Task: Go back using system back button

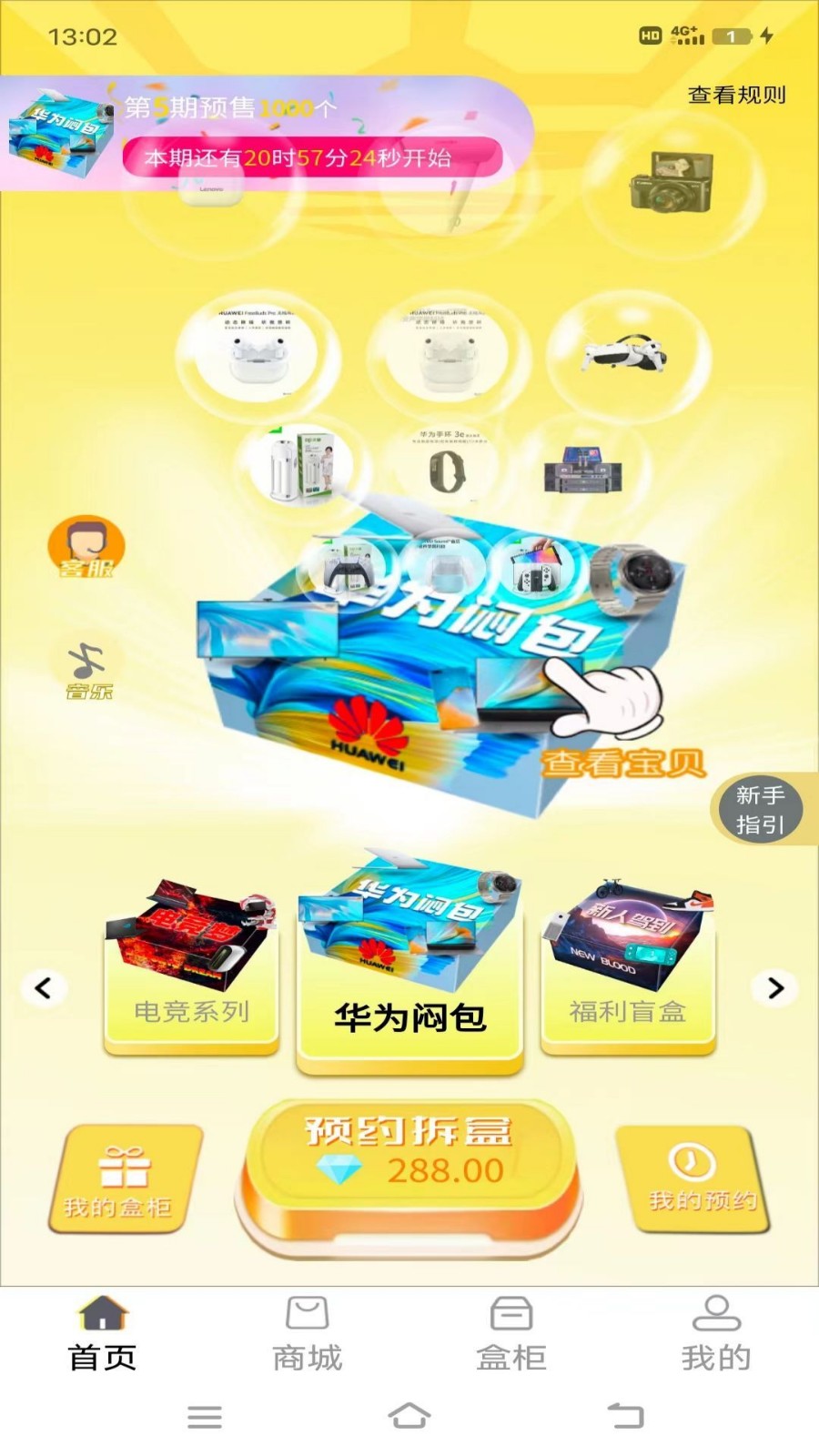Action: [x=625, y=1416]
